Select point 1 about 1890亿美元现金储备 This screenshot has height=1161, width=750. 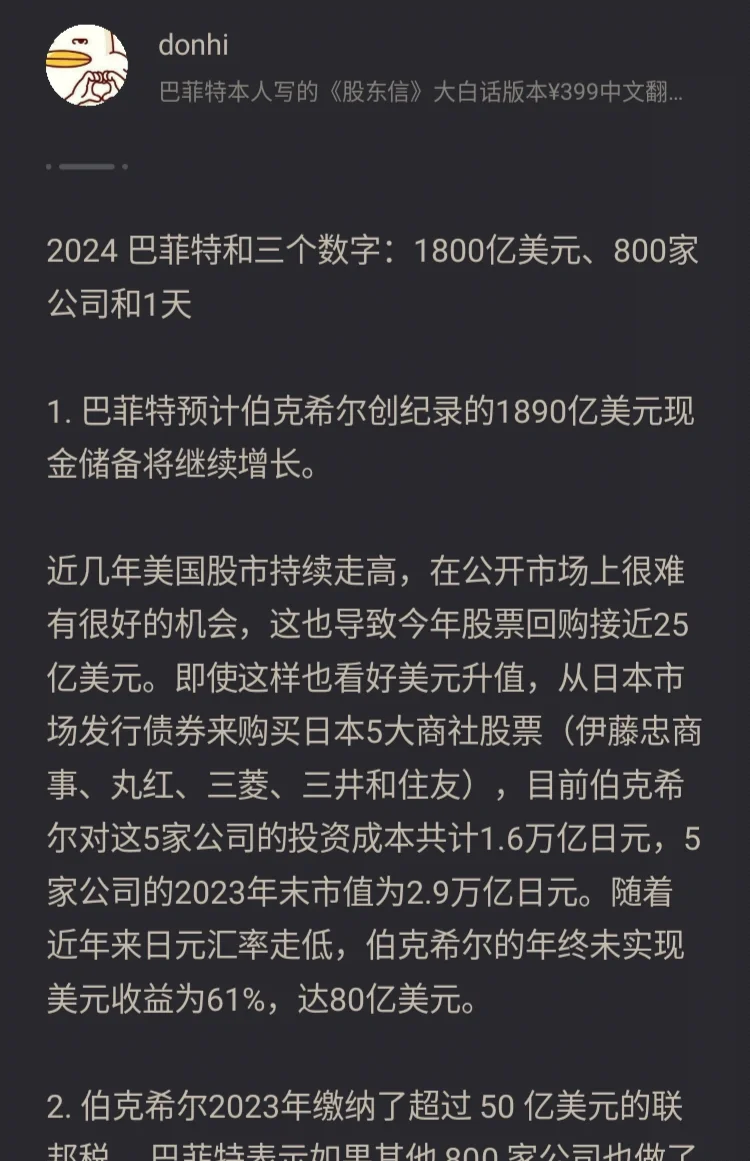(x=375, y=432)
